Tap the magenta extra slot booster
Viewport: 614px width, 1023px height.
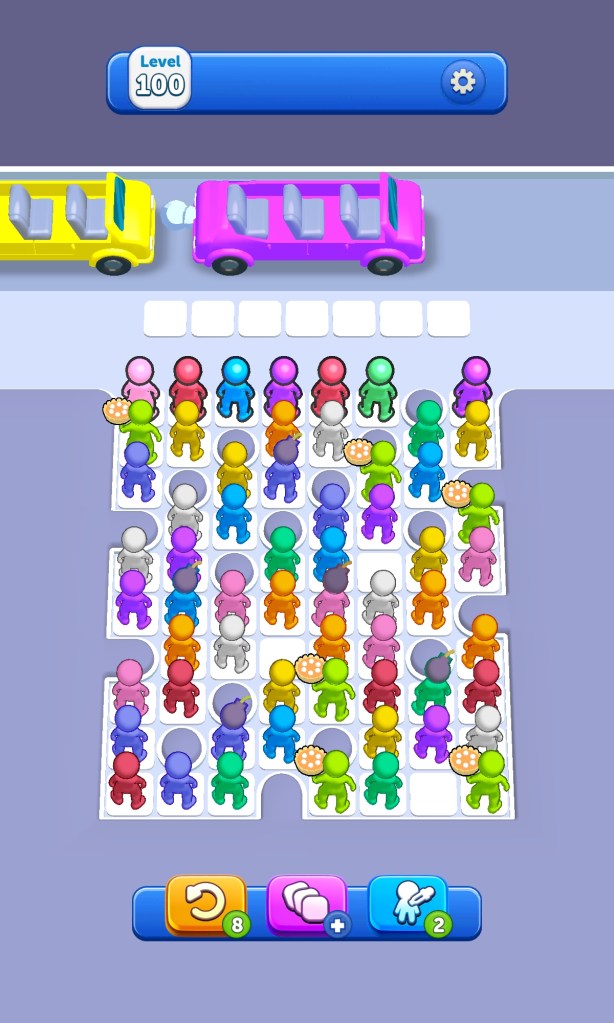click(x=306, y=905)
